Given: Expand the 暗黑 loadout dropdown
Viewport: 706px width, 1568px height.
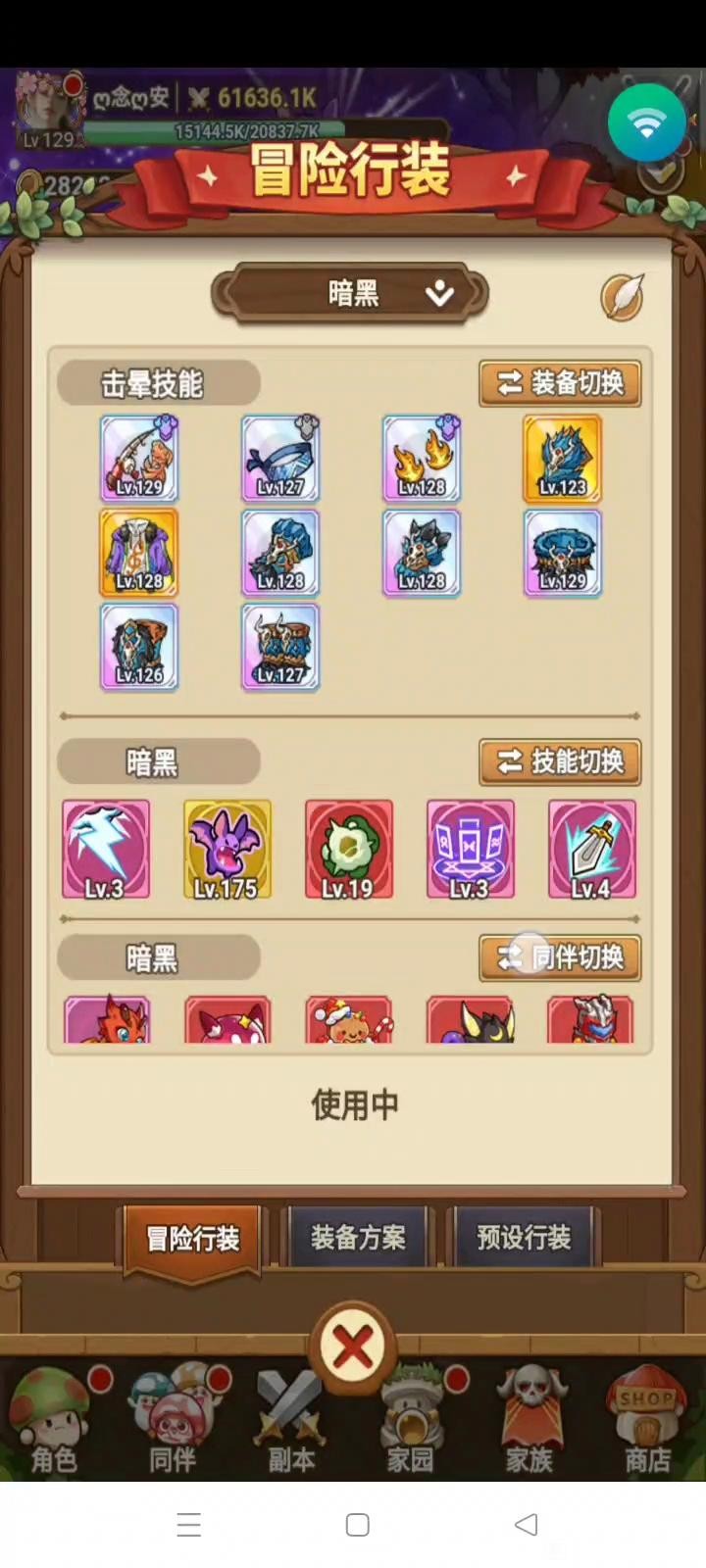Looking at the screenshot, I should pos(351,293).
